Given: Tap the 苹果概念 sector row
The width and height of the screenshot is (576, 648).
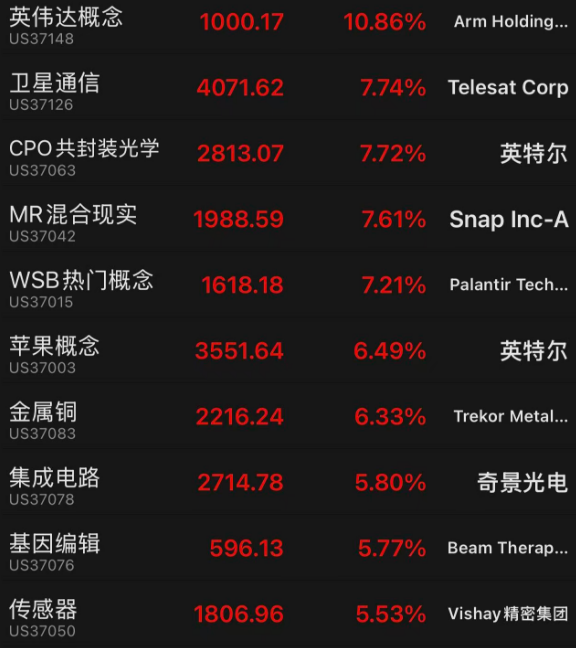Looking at the screenshot, I should tap(288, 350).
